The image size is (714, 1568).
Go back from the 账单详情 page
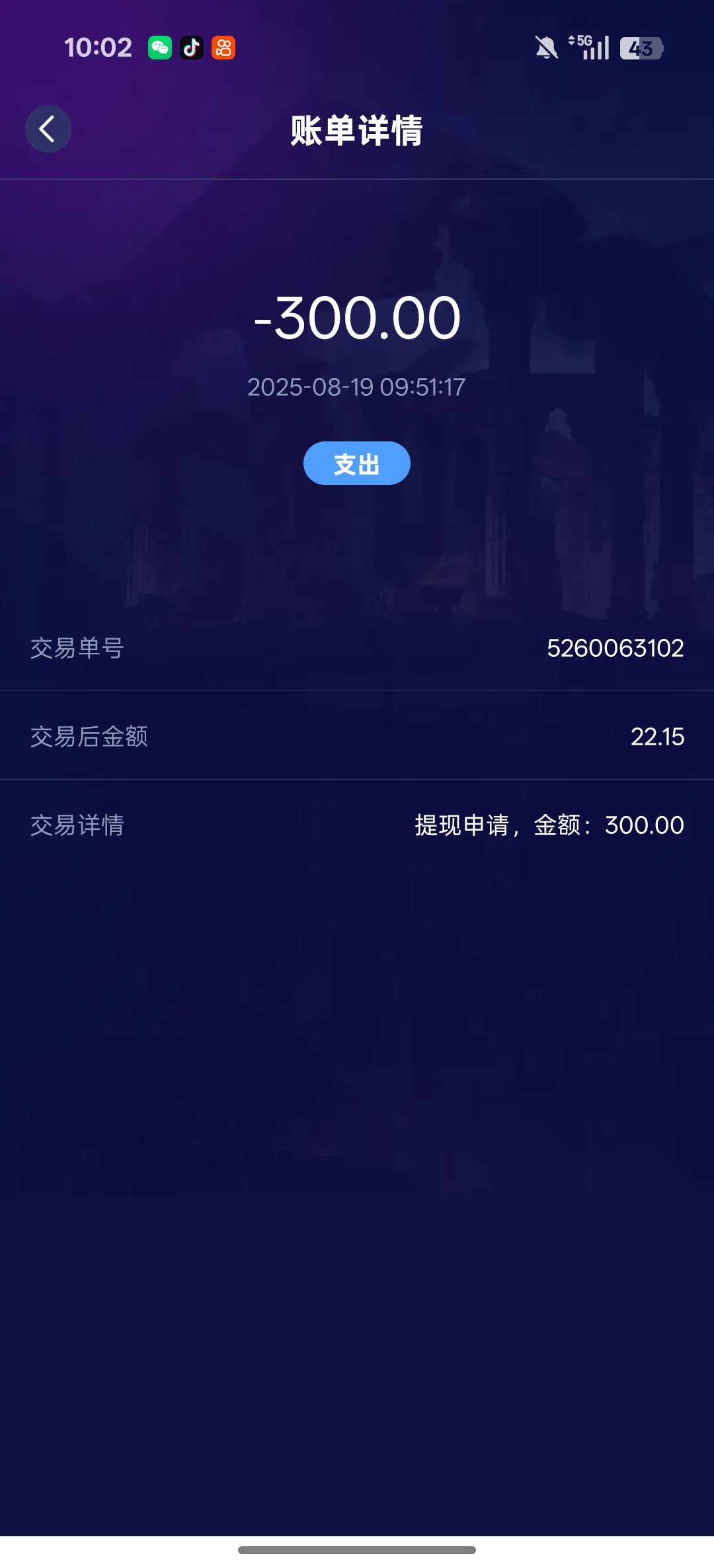click(x=48, y=129)
